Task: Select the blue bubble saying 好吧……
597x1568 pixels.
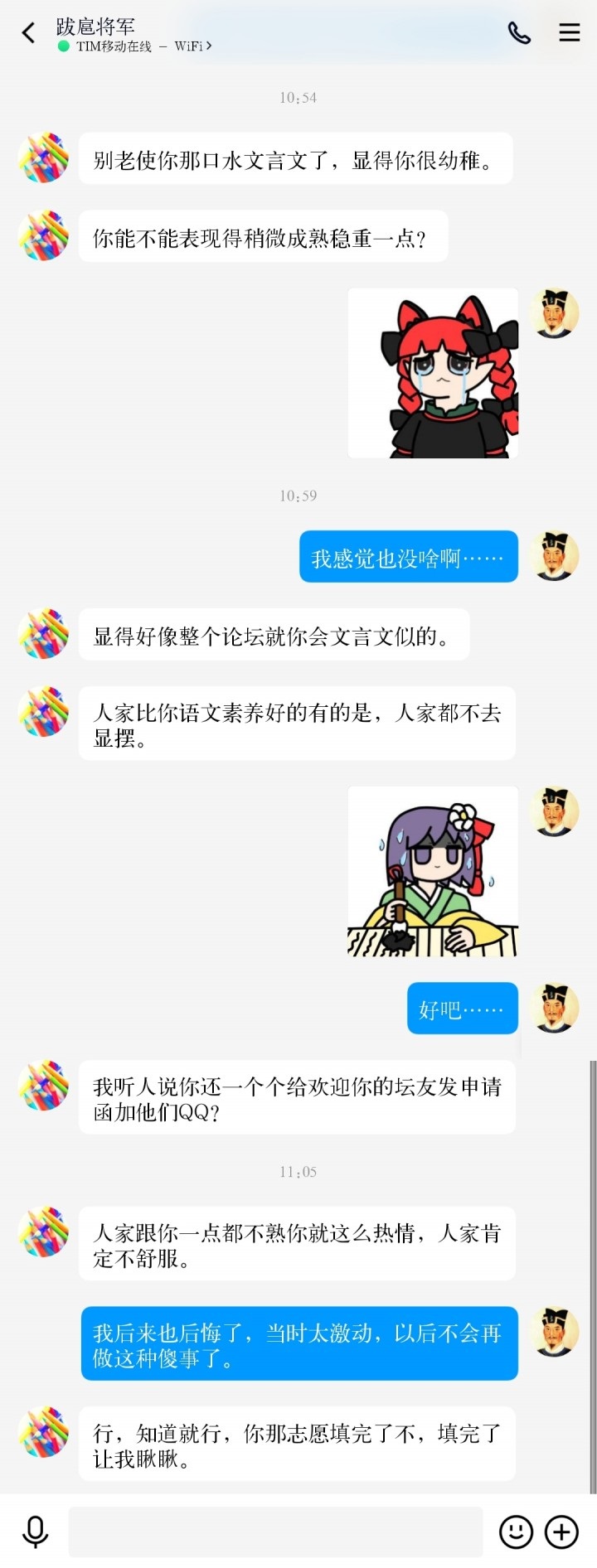Action: (462, 1009)
